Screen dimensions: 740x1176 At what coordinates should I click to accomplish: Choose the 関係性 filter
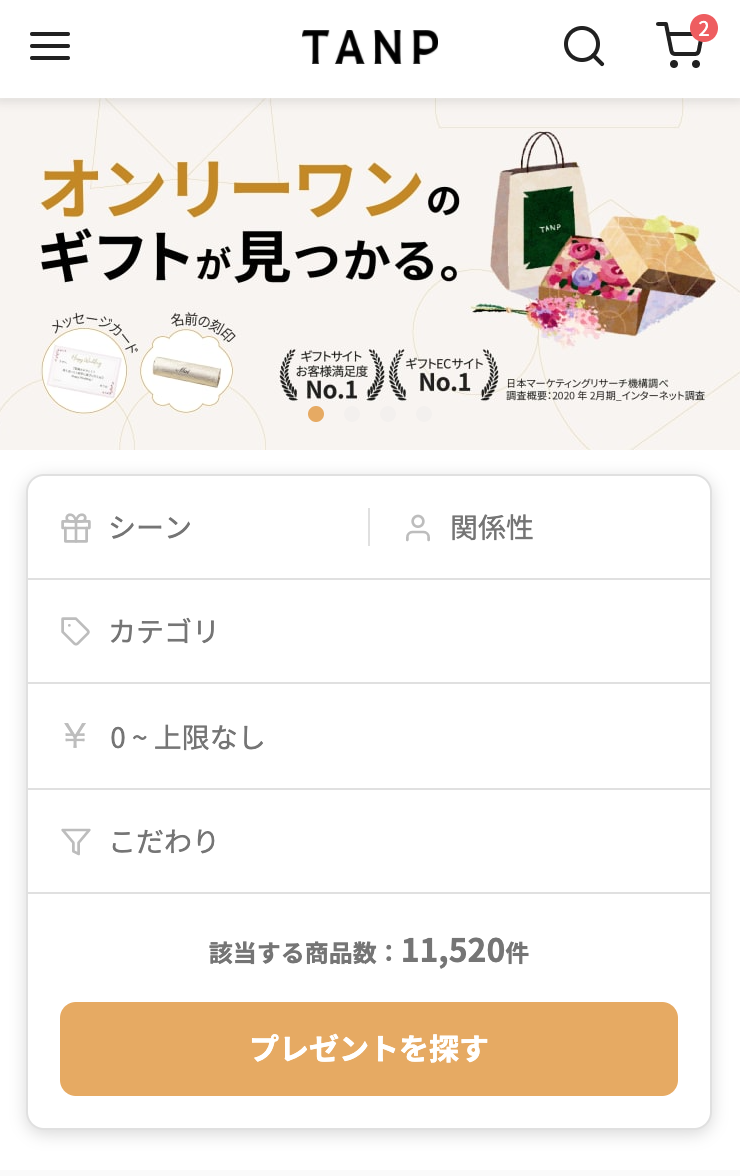point(540,527)
